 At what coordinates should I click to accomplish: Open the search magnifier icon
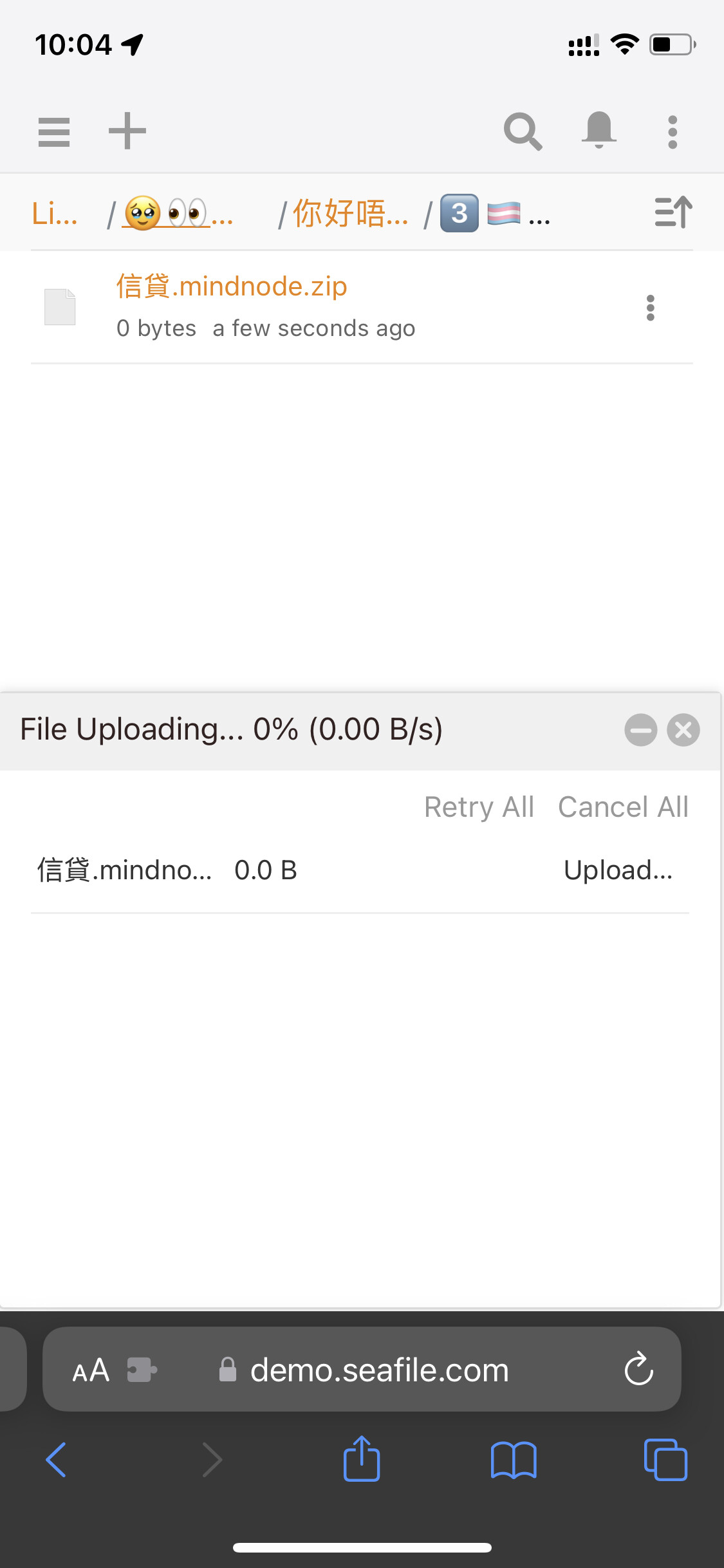point(523,131)
